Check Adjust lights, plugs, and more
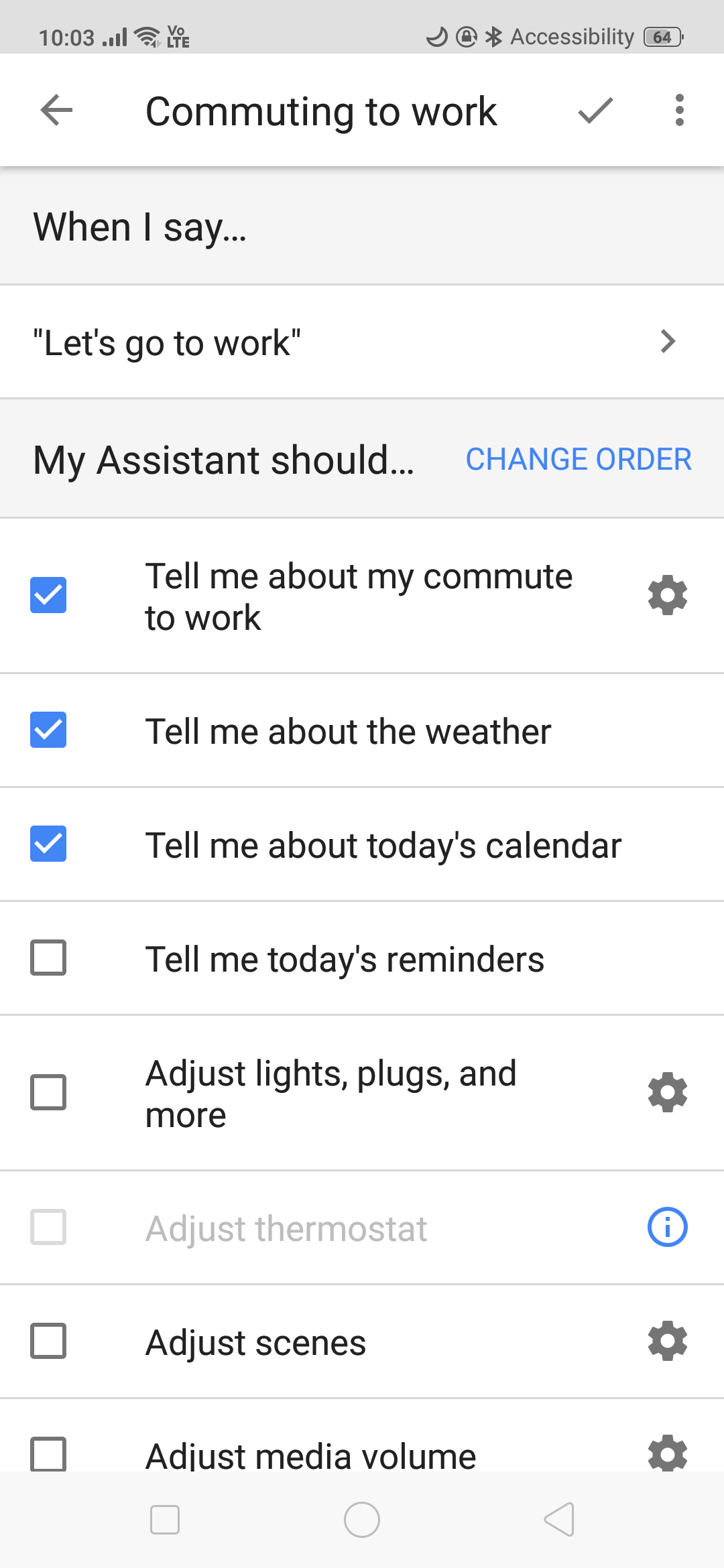Screen dimensions: 724x1568 [48, 1092]
